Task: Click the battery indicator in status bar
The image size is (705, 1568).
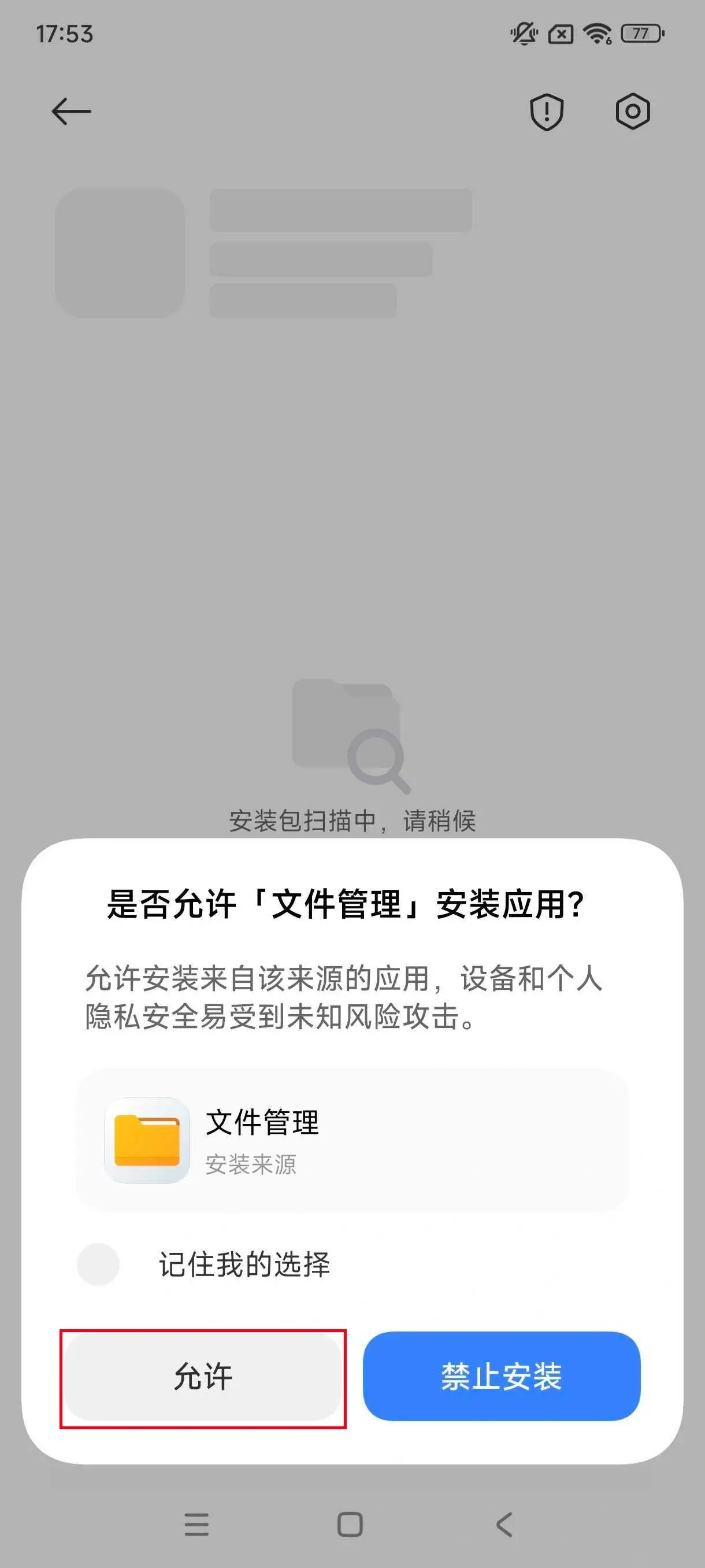Action: coord(640,35)
